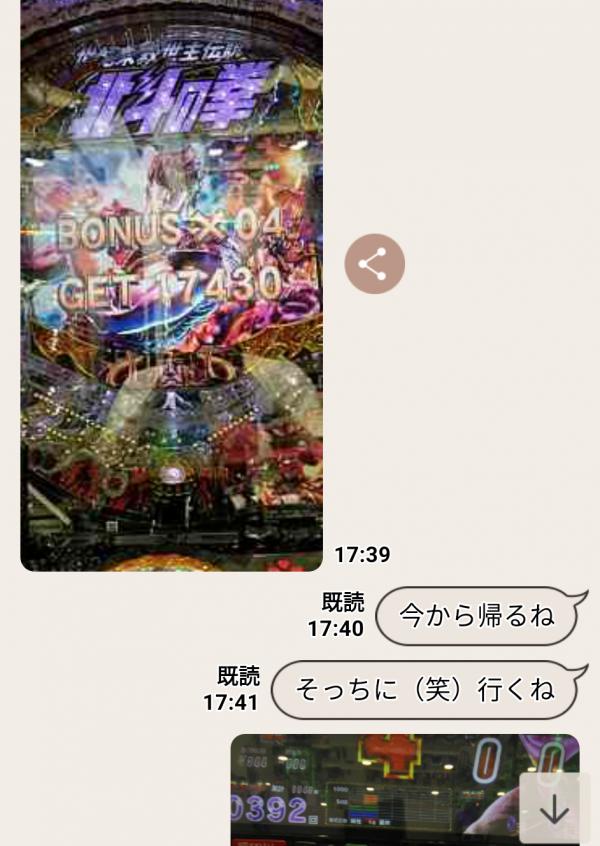Image resolution: width=600 pixels, height=846 pixels.
Task: Open the photo below the 17:41 message
Action: point(380,790)
